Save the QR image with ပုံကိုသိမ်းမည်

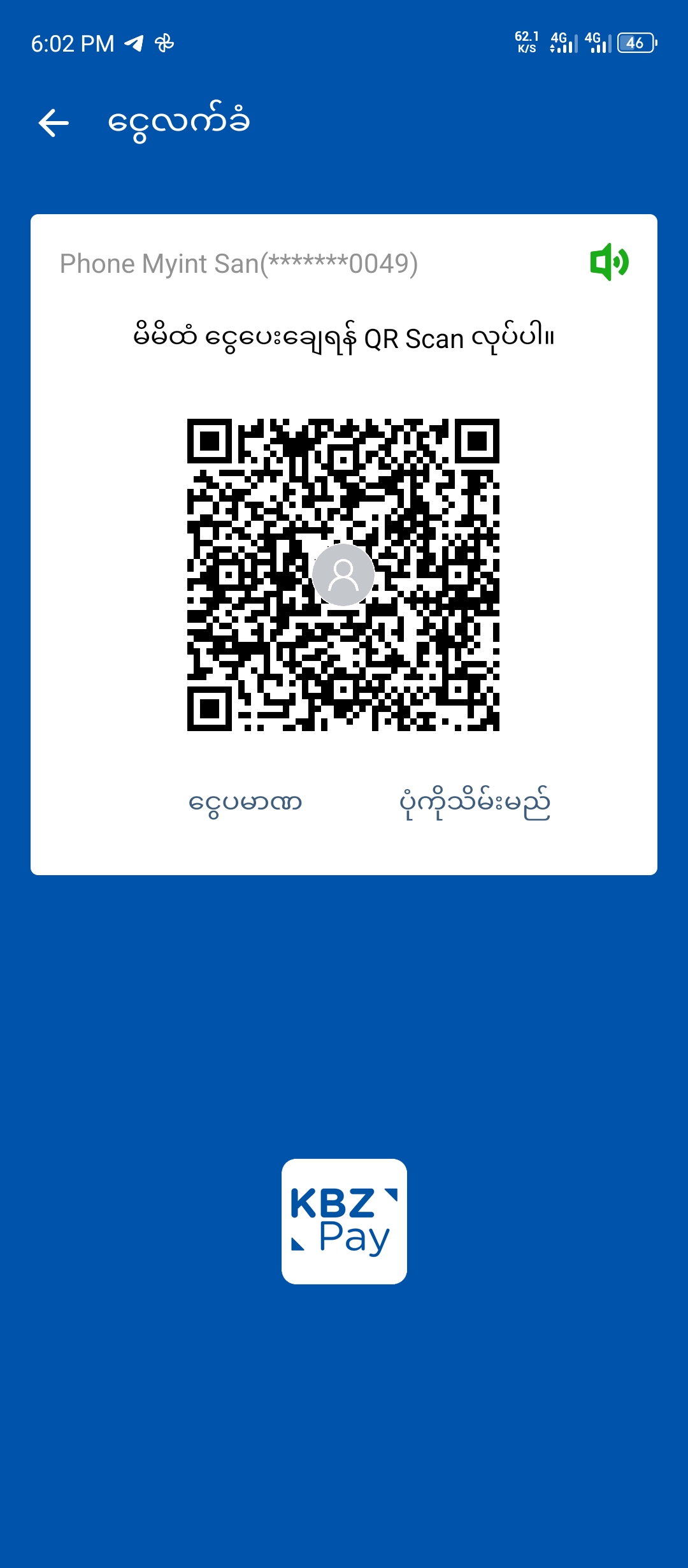(x=475, y=802)
